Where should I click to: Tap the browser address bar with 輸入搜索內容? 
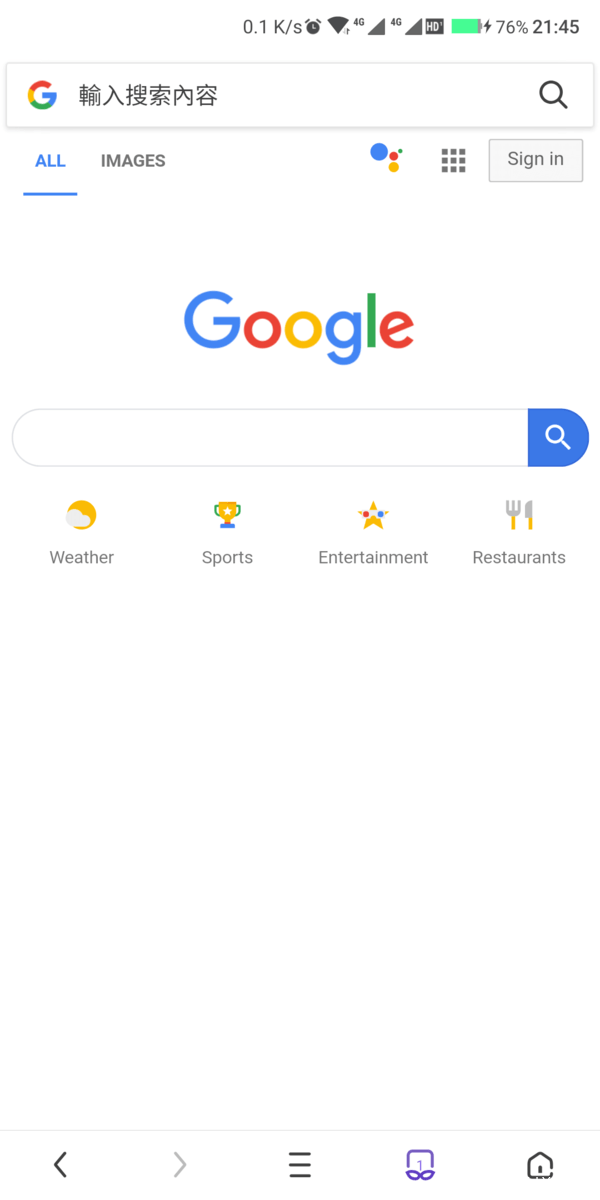(x=280, y=95)
